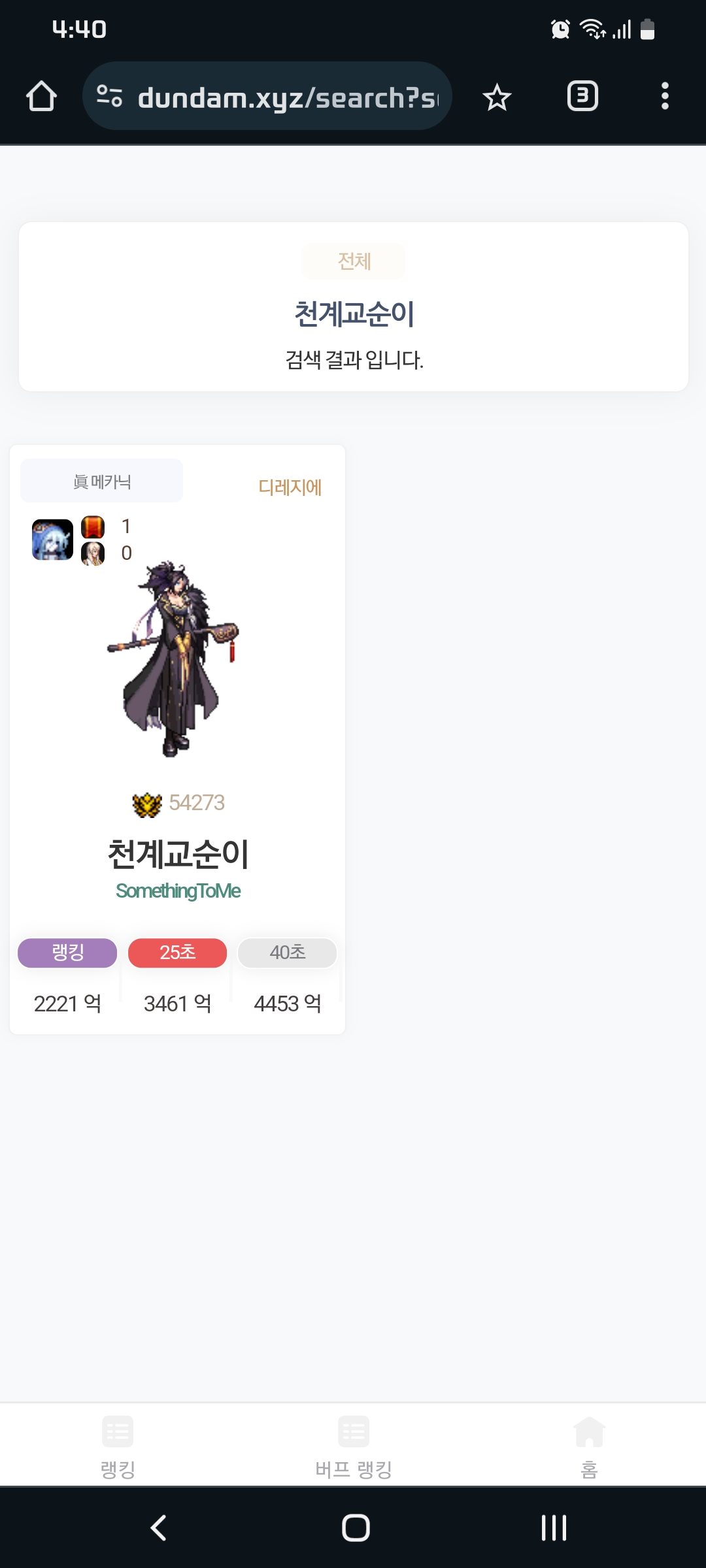Open the browser overflow menu
This screenshot has height=1568, width=706.
(664, 97)
